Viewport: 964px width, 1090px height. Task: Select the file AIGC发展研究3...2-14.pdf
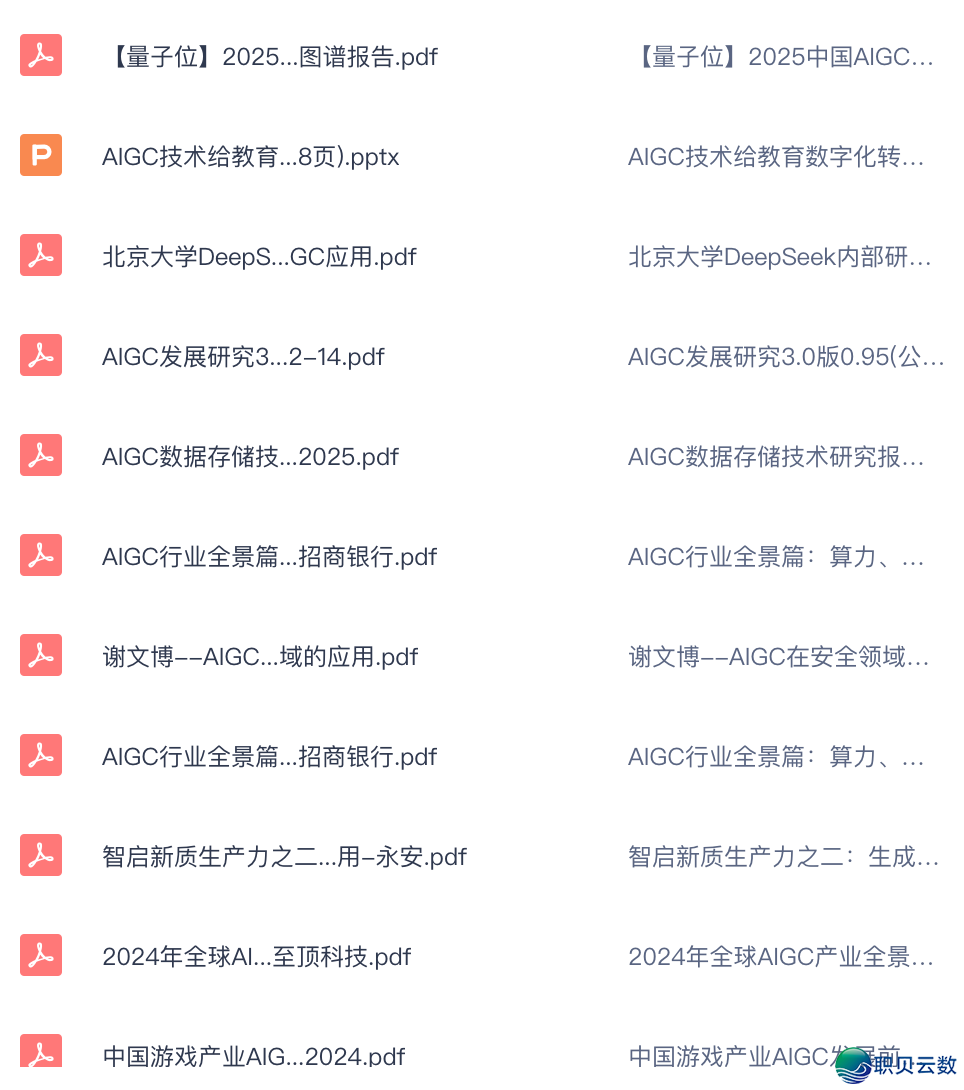(x=241, y=356)
